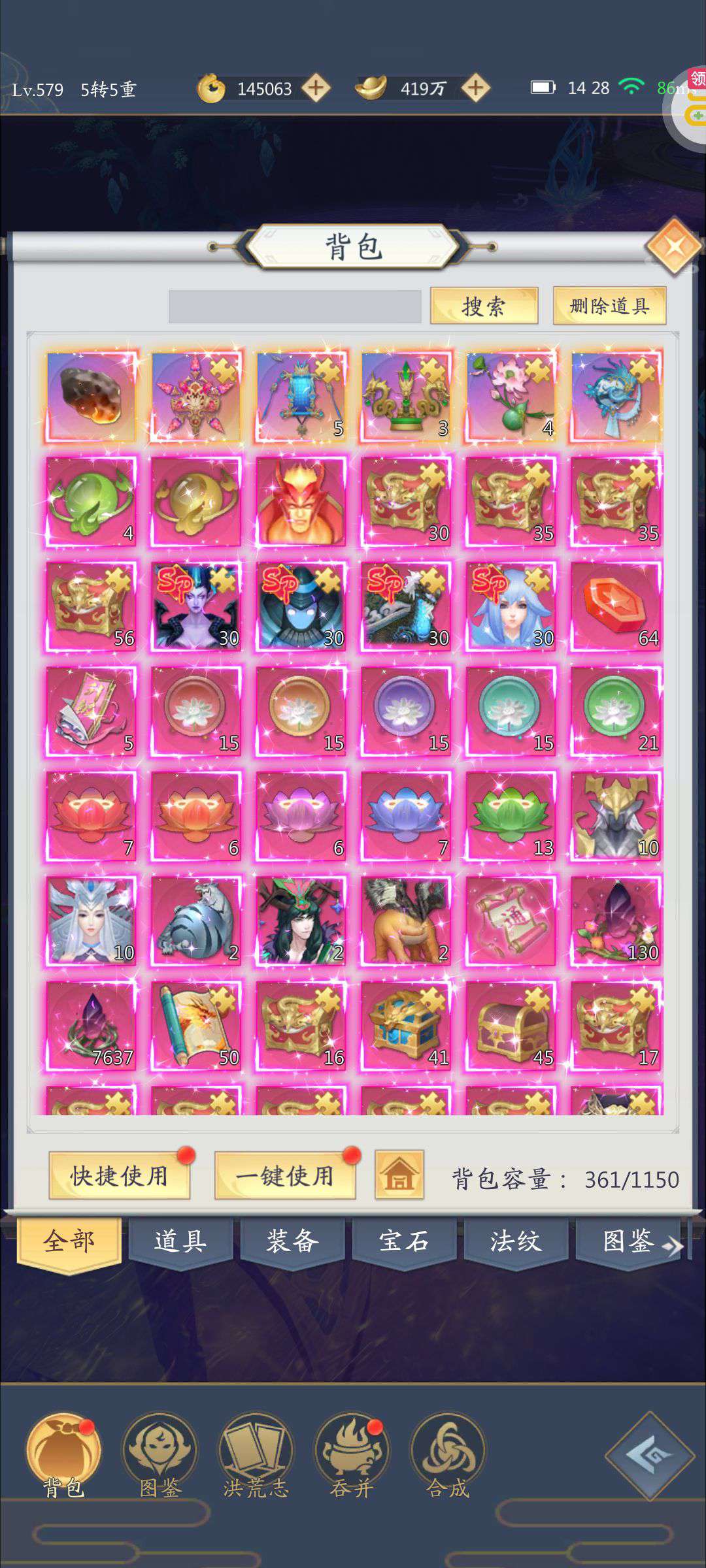Open the 删除道具 delete items button
Image resolution: width=706 pixels, height=1568 pixels.
point(609,306)
